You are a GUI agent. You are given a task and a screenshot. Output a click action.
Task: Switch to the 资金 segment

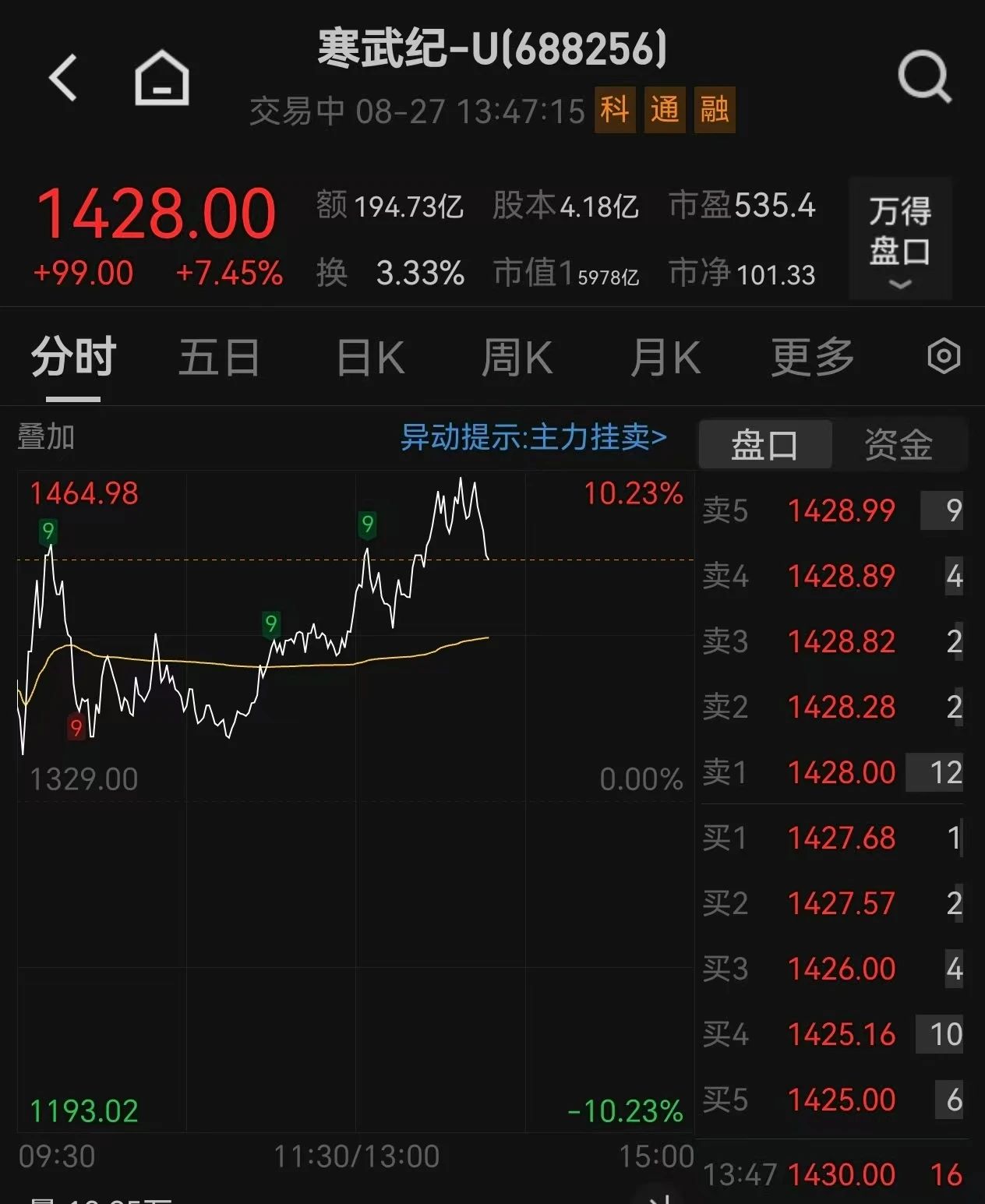point(898,445)
